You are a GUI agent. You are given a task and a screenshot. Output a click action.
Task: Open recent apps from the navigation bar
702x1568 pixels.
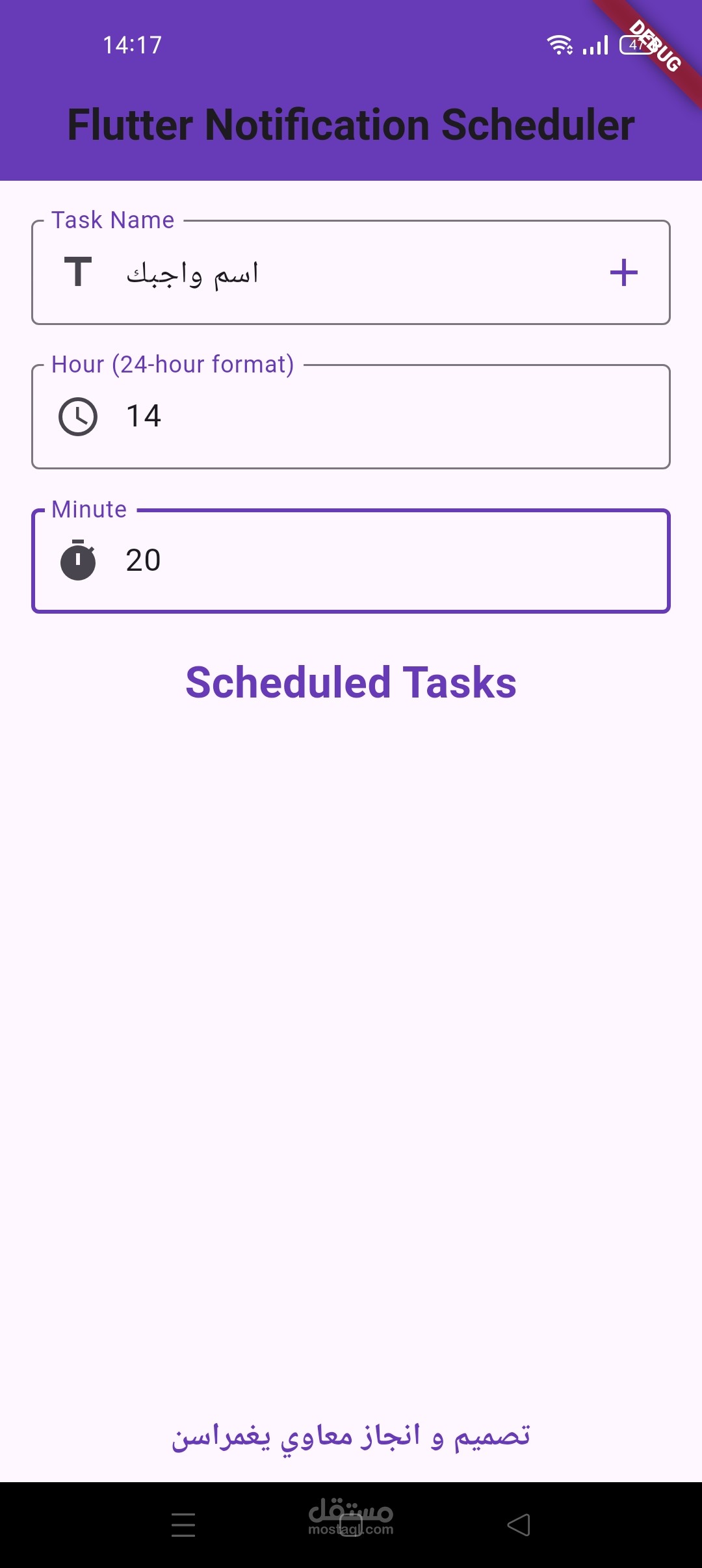pos(183,1524)
